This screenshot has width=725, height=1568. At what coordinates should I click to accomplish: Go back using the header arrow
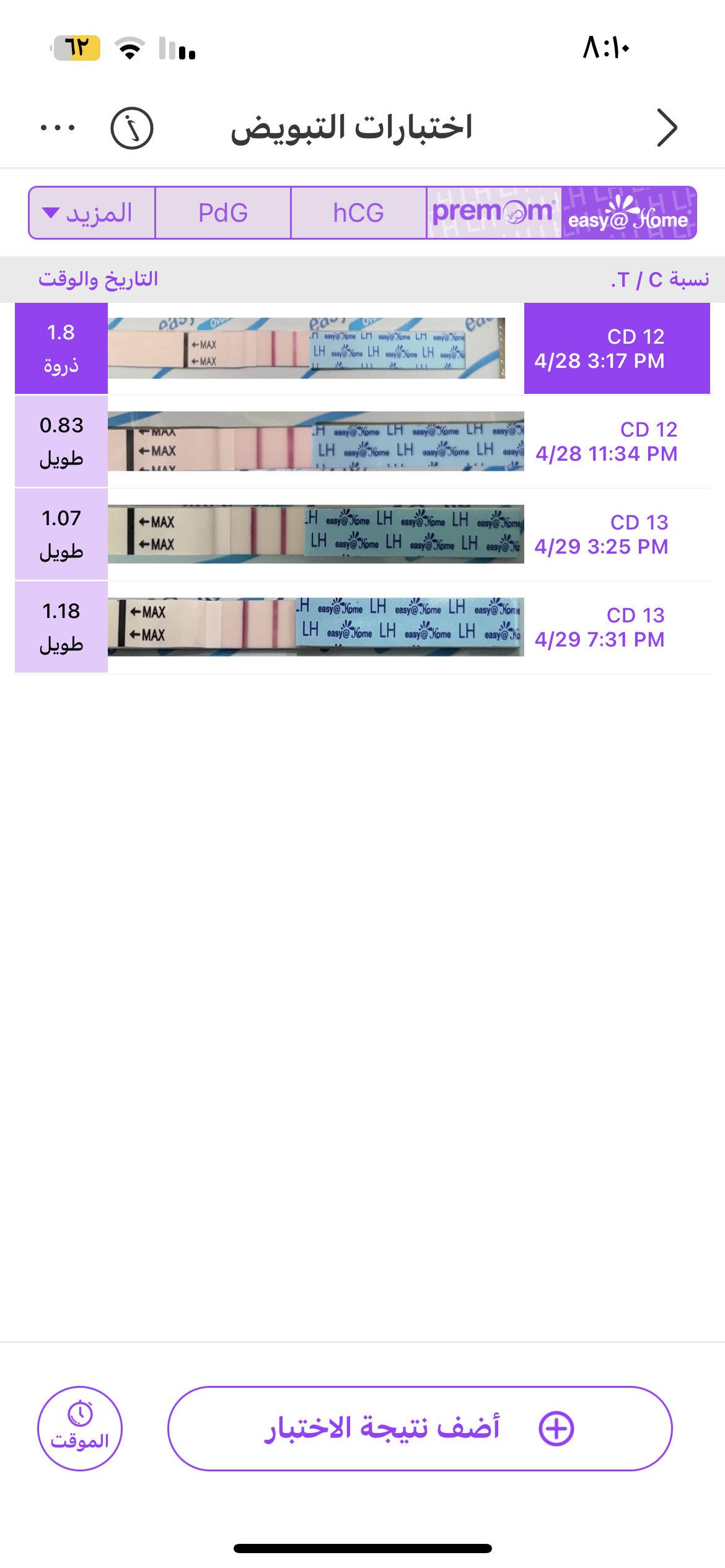click(x=667, y=128)
